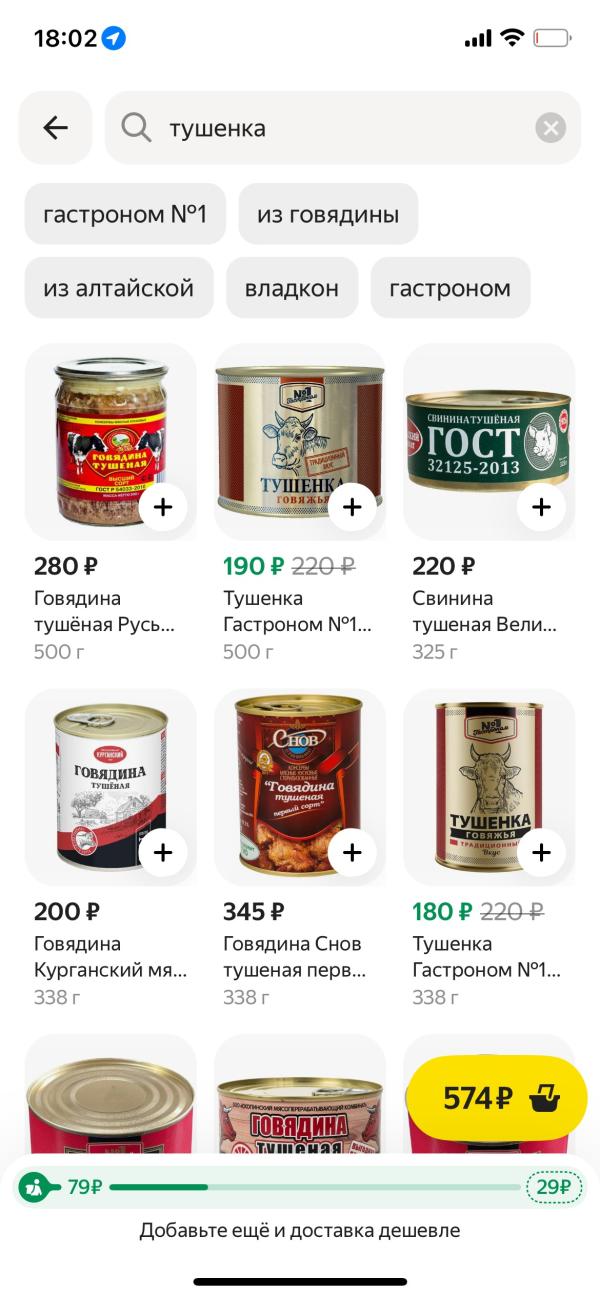Tap the гастроном chip
600x1297 pixels.
450,288
